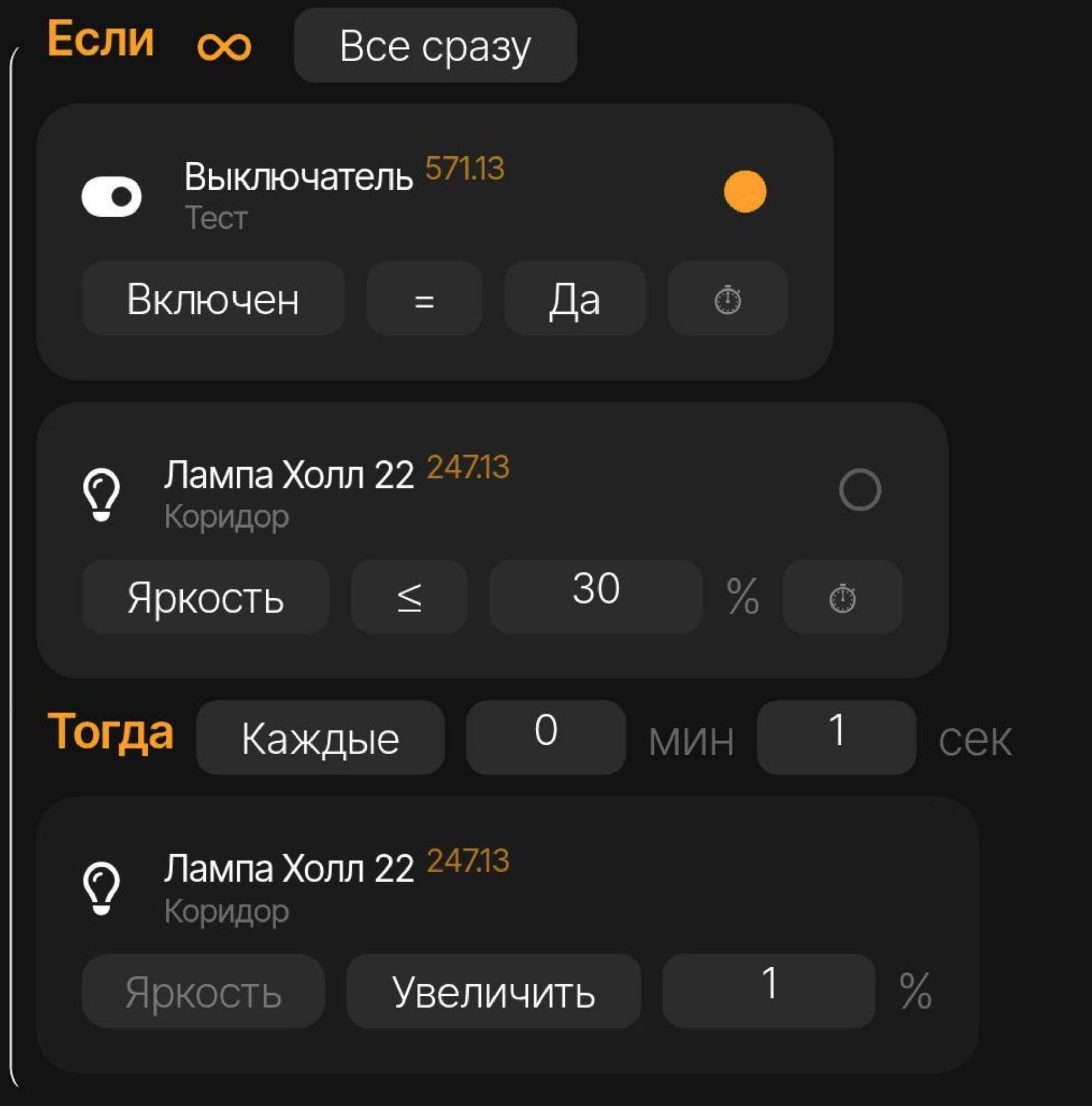Open the 'Все сразу' condition mode selector
Screen dimensions: 1092x1106
435,46
